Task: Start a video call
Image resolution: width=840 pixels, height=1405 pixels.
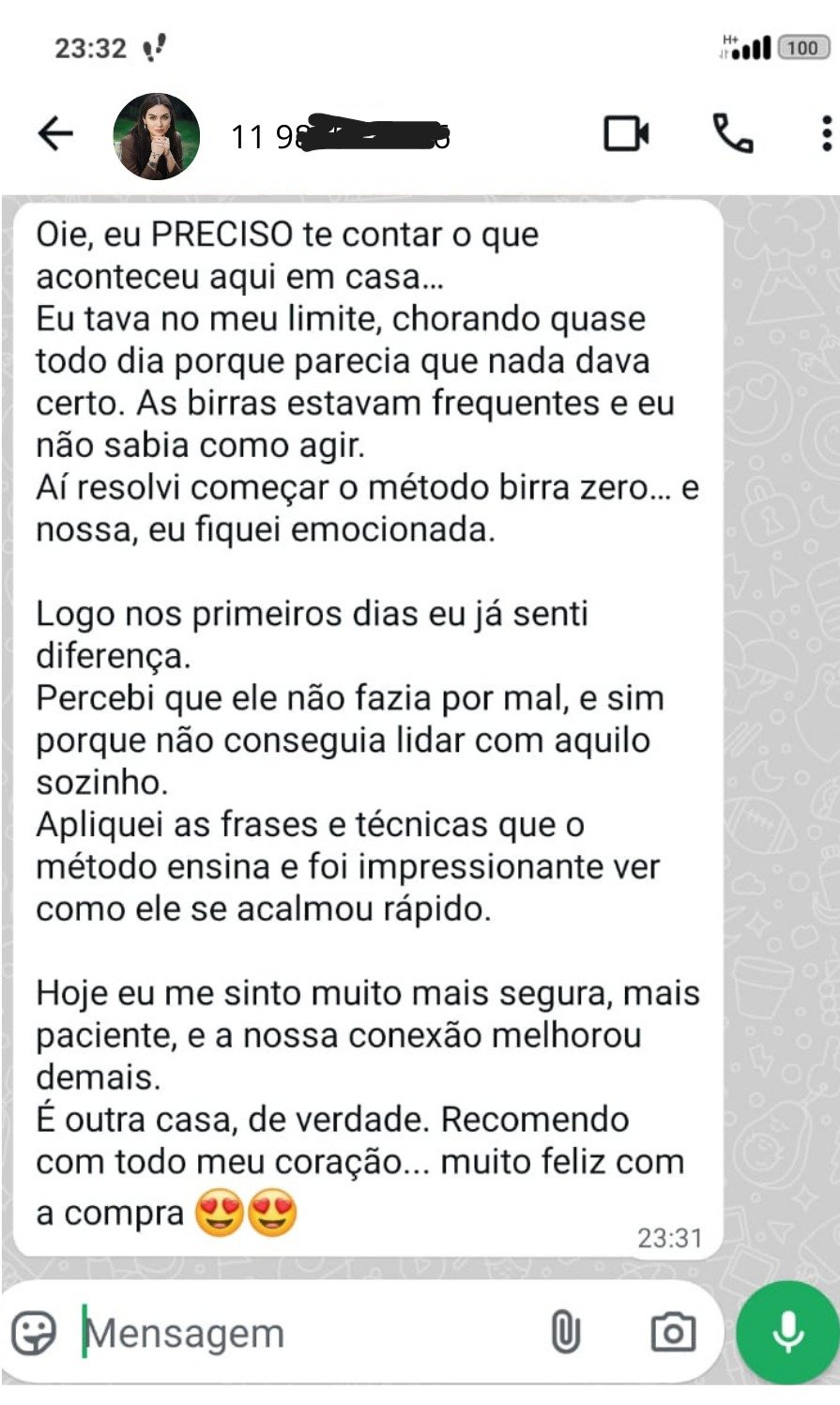Action: pyautogui.click(x=625, y=134)
